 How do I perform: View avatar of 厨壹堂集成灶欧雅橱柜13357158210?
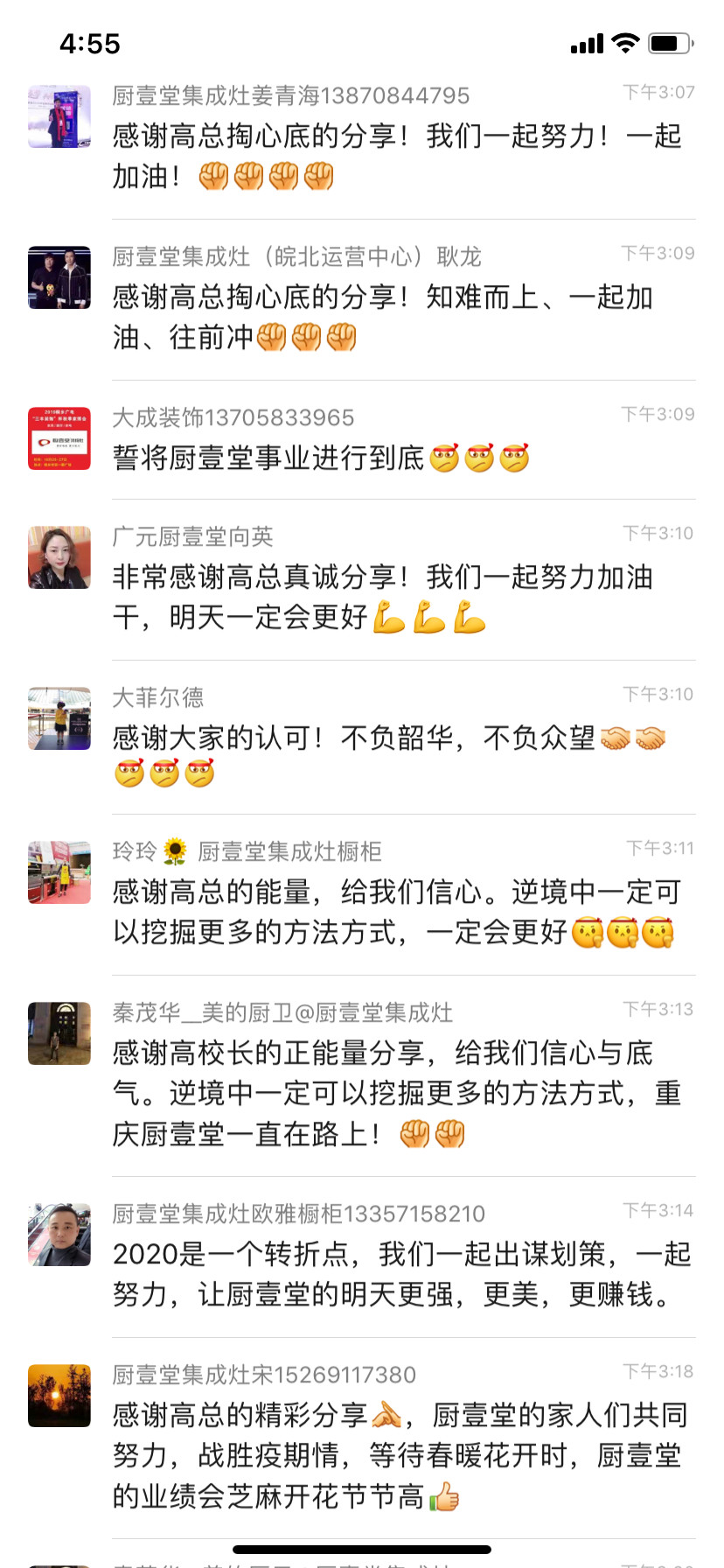coord(59,1235)
